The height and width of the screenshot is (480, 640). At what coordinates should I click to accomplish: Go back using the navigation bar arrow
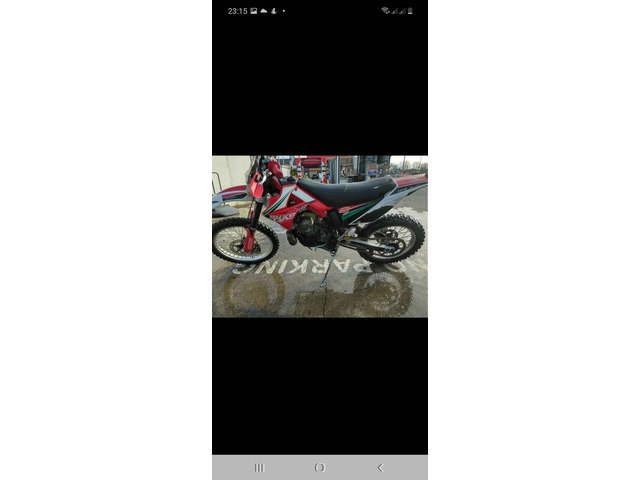pyautogui.click(x=379, y=467)
